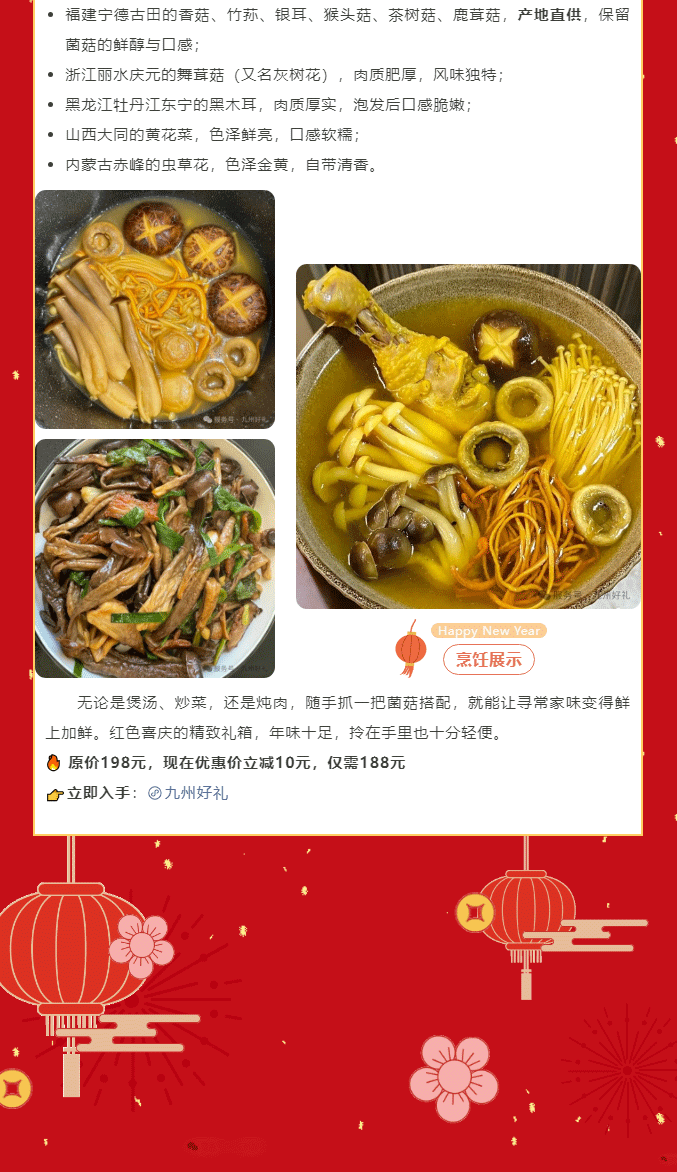Enlarge the chicken mushroom soup photo

tap(468, 436)
